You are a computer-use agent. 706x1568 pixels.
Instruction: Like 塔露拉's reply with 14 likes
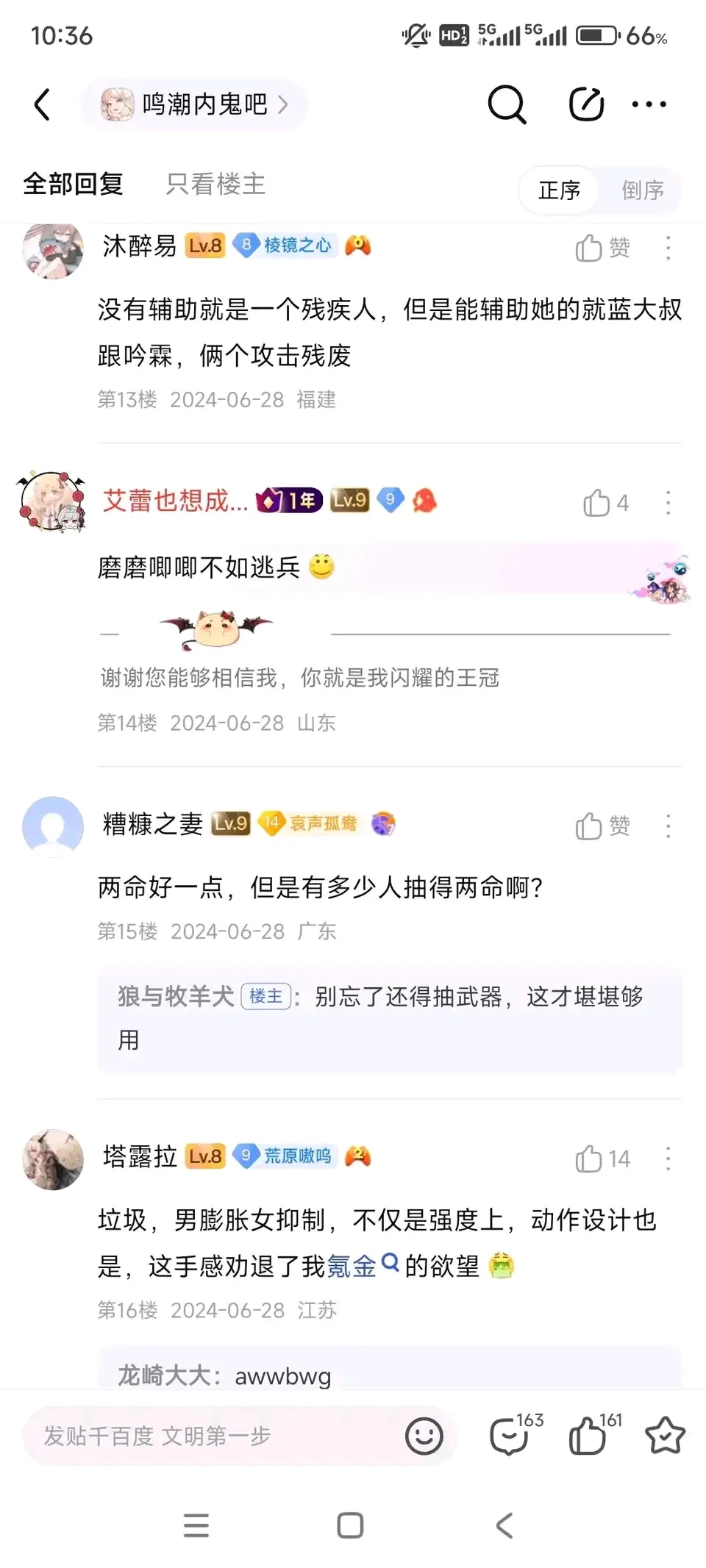coord(602,1159)
